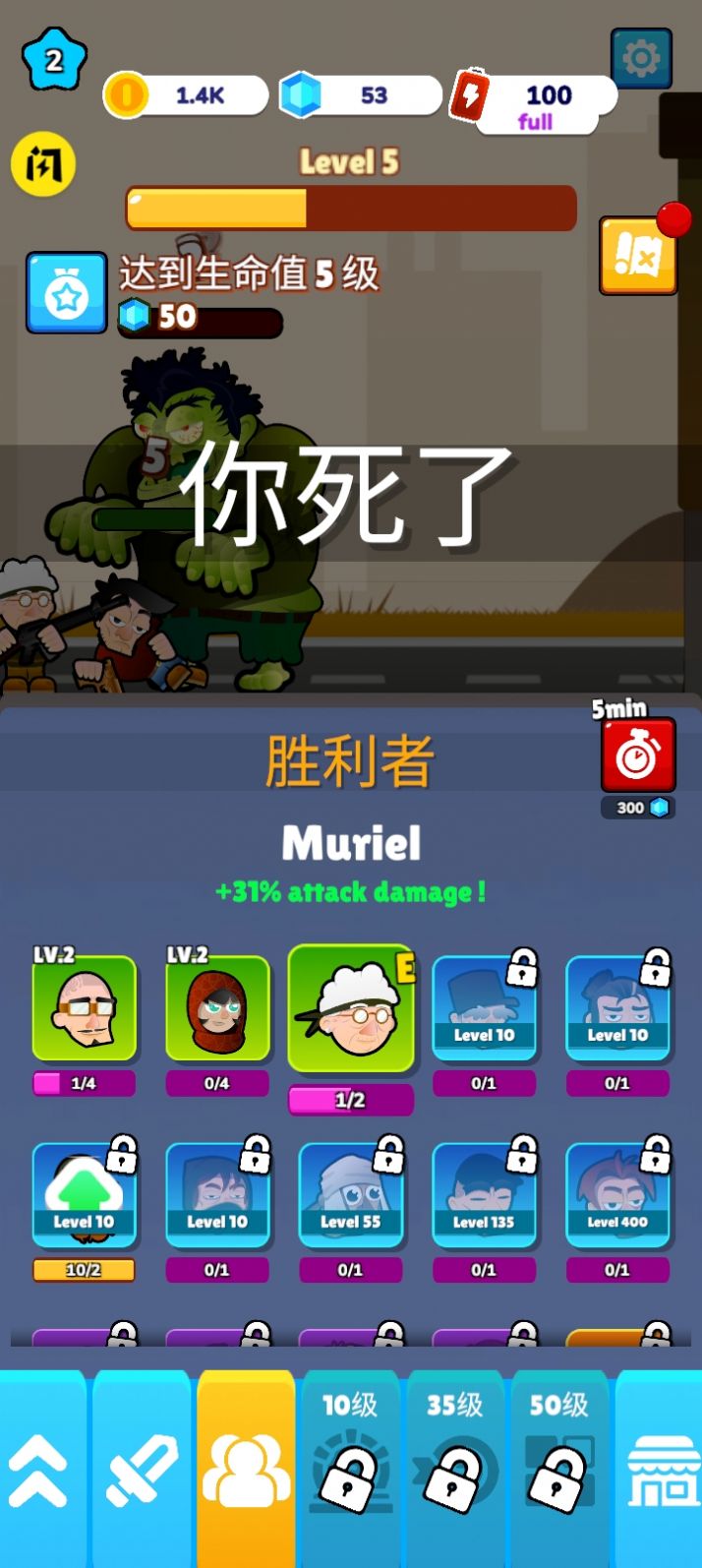
Task: Open the settings gear
Action: coord(641,59)
